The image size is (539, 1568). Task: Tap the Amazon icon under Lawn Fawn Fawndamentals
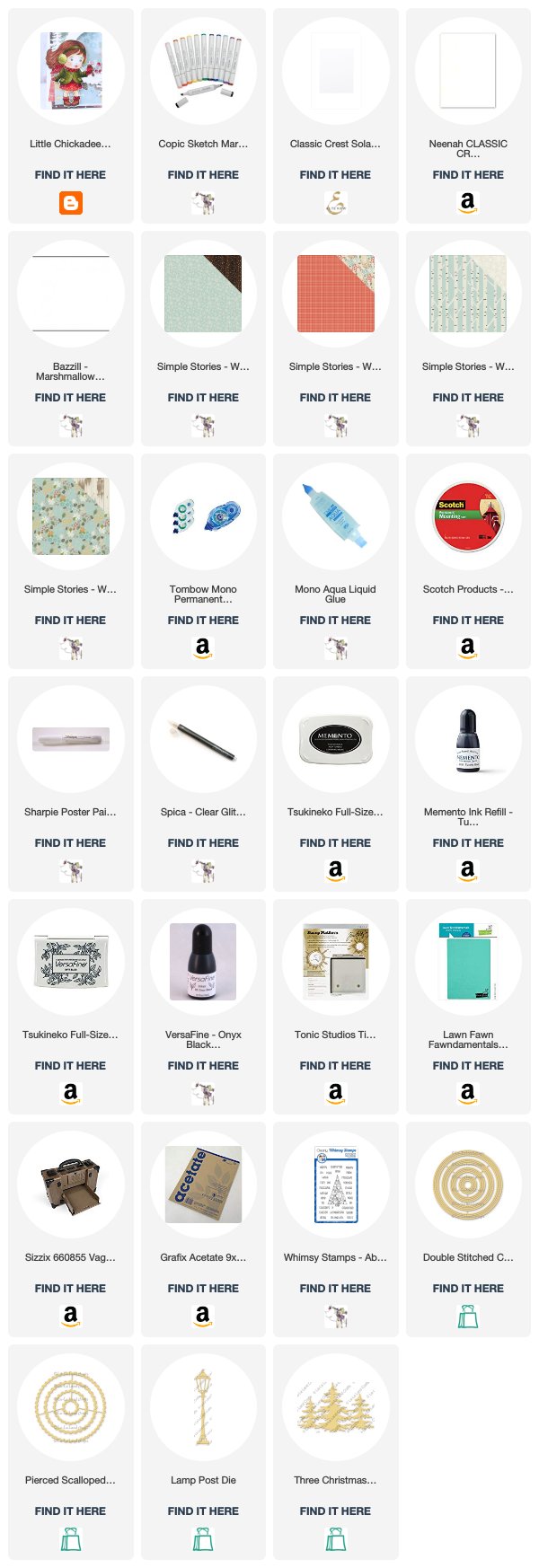point(468,1094)
